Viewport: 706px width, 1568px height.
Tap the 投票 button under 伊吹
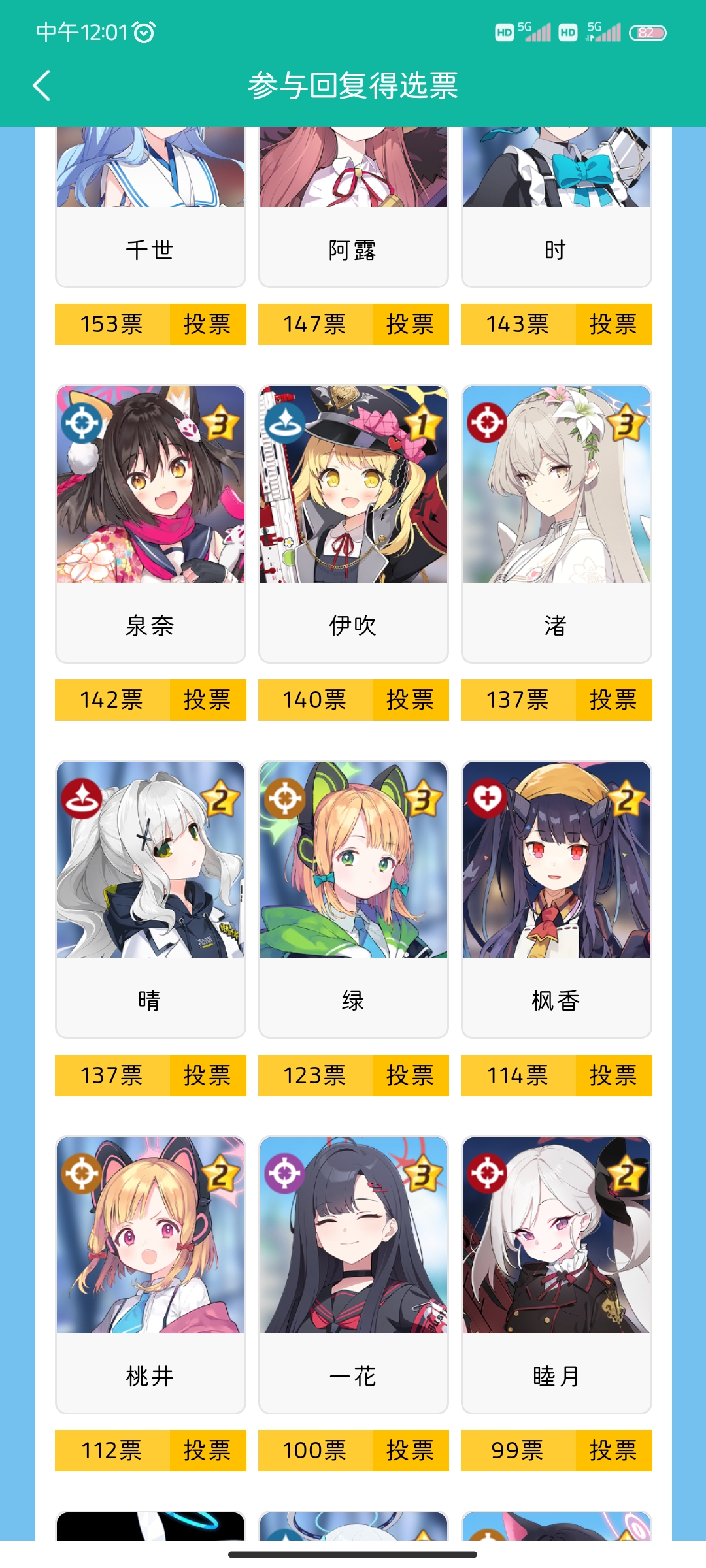[411, 700]
